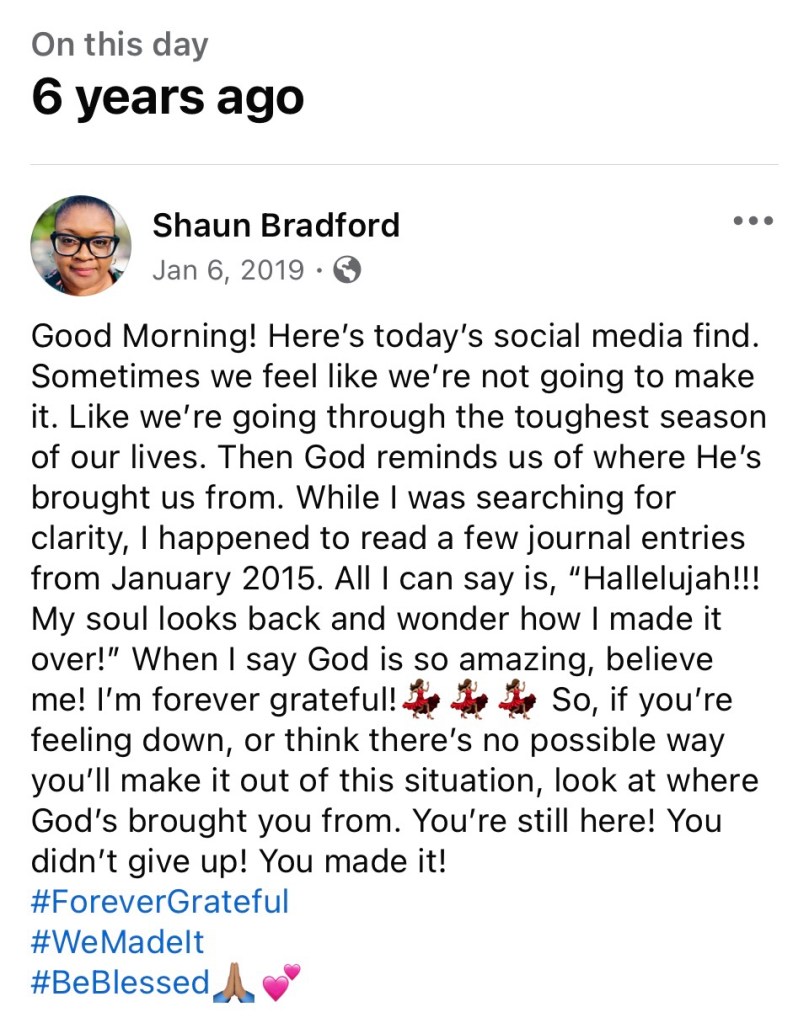This screenshot has height=1023, width=809.
Task: Open the #ForeverGrateful hashtag
Action: 160,901
